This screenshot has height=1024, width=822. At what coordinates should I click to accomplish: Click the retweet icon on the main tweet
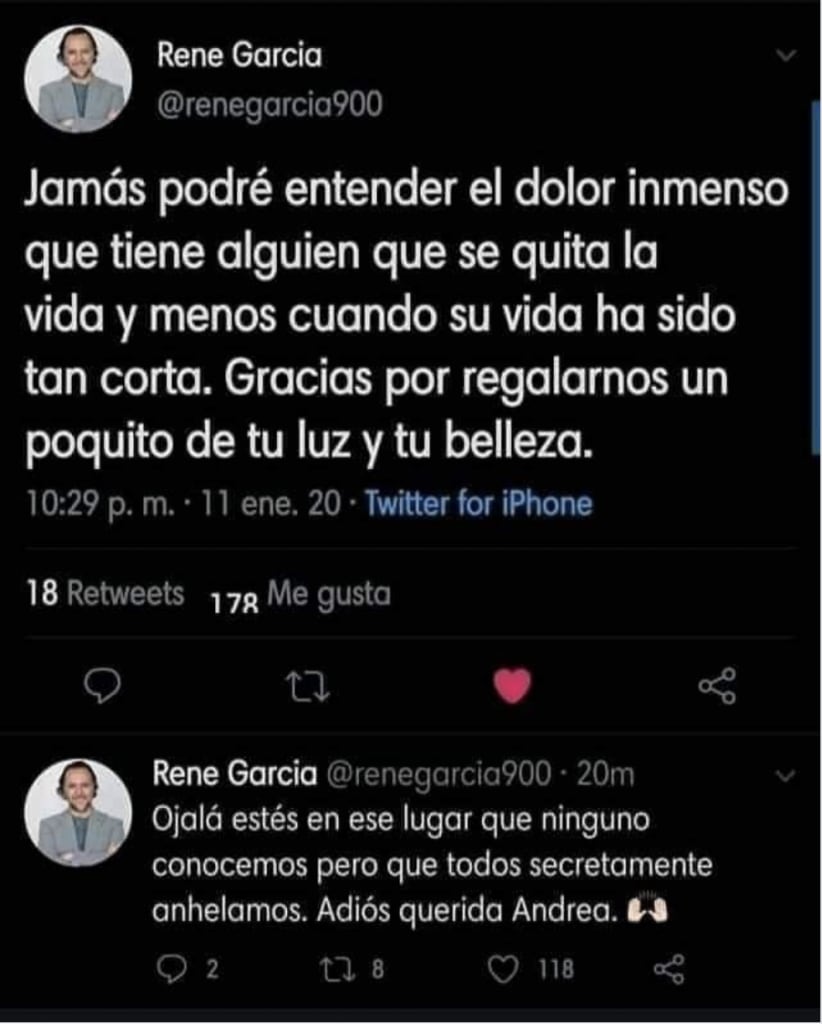310,683
